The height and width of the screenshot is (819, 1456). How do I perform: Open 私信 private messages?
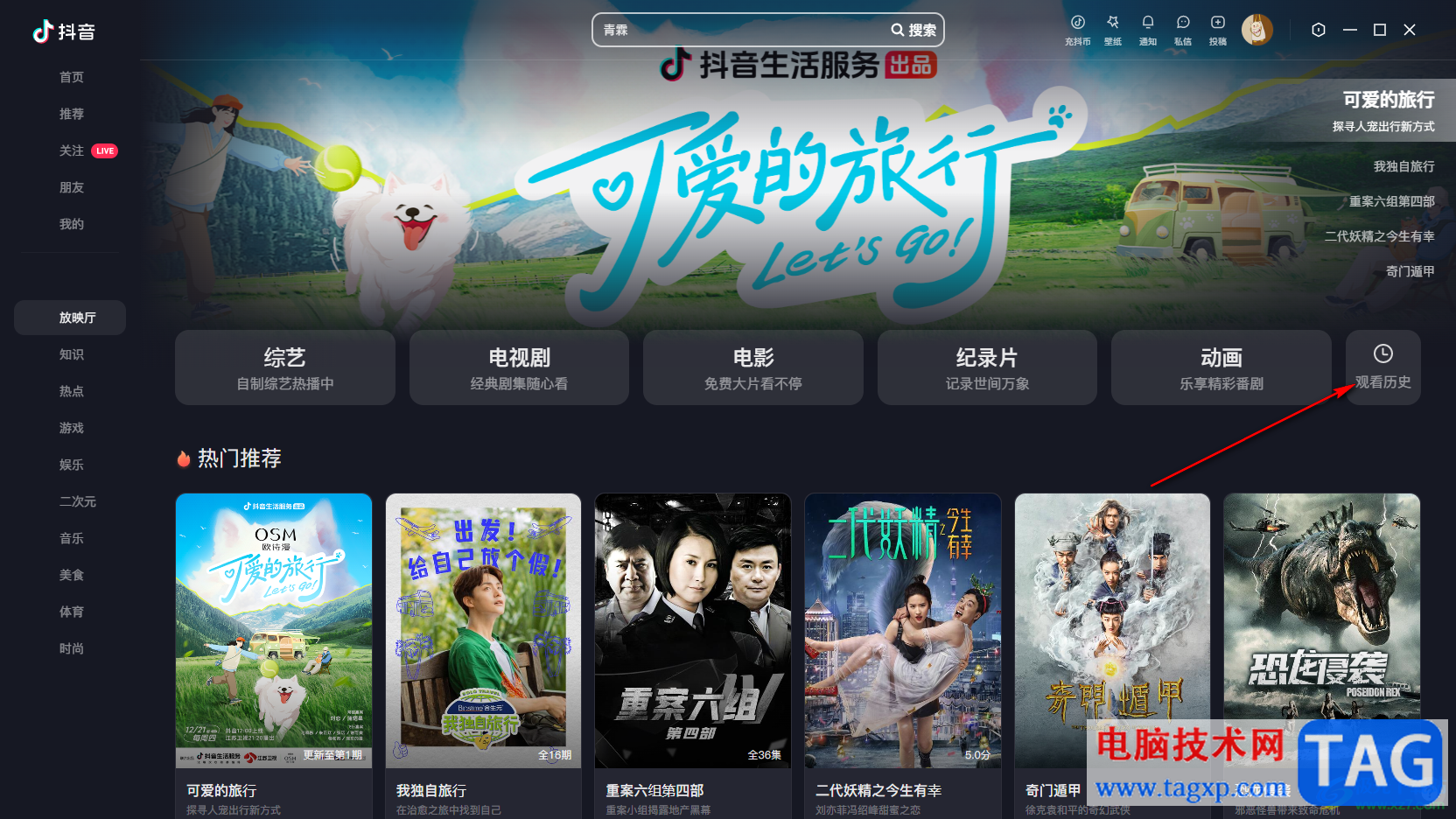(1182, 29)
